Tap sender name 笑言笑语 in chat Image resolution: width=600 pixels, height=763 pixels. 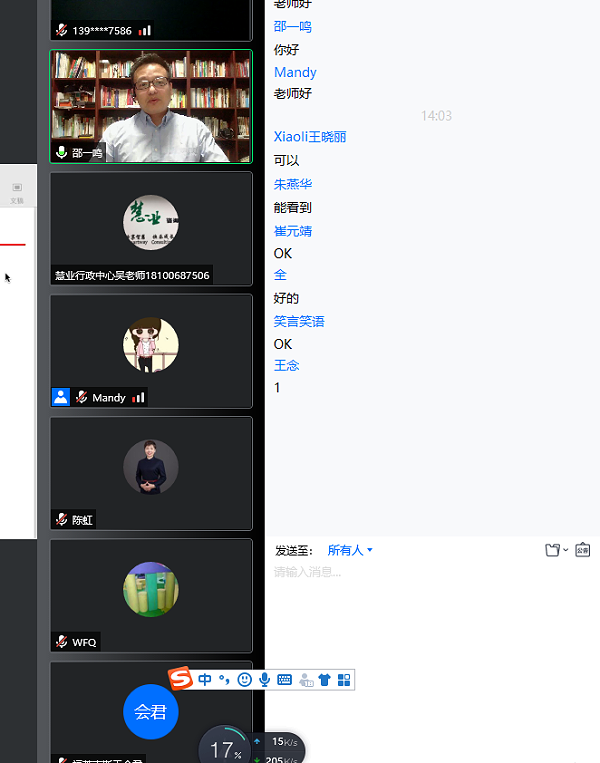[x=299, y=321]
